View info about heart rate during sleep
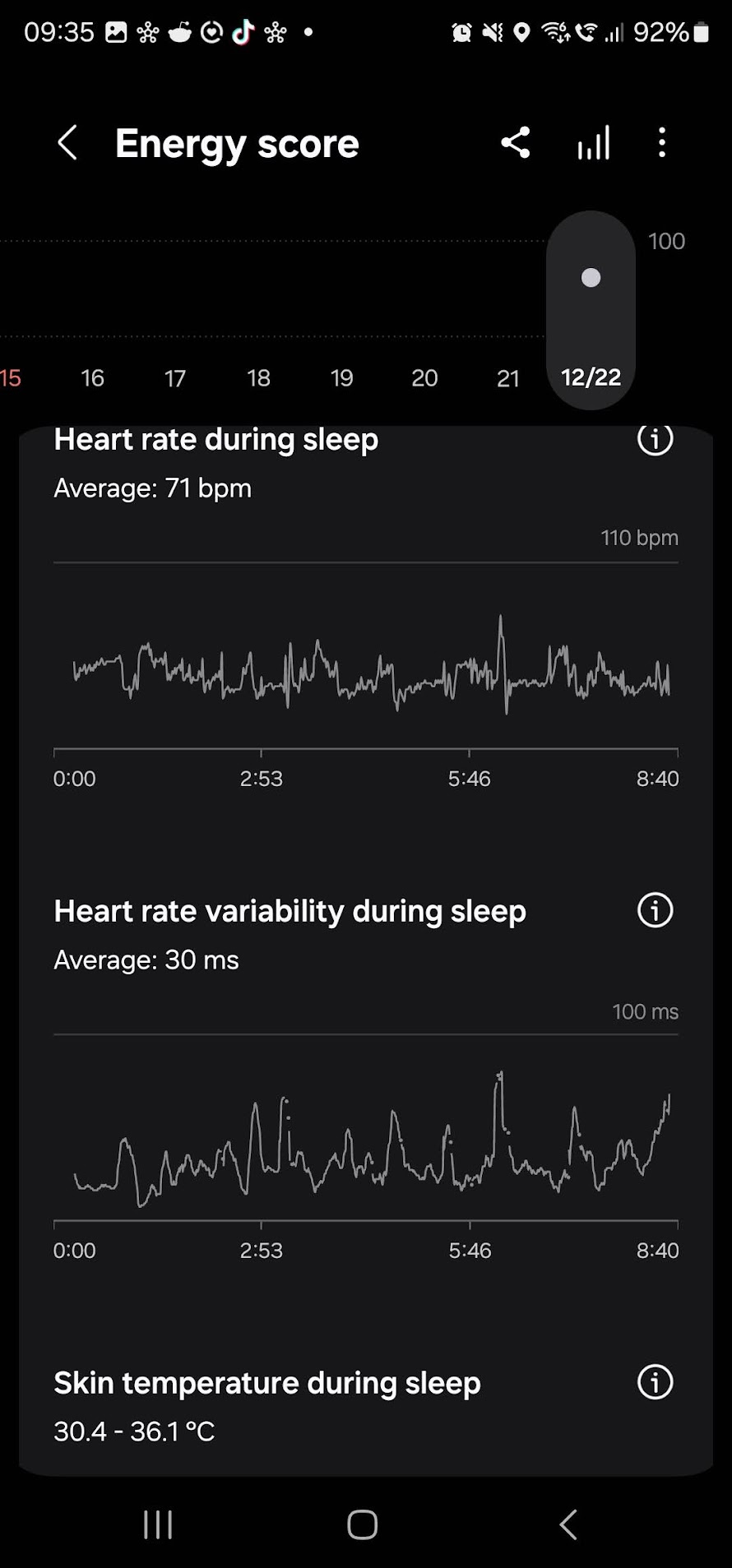The image size is (732, 1568). [x=655, y=439]
